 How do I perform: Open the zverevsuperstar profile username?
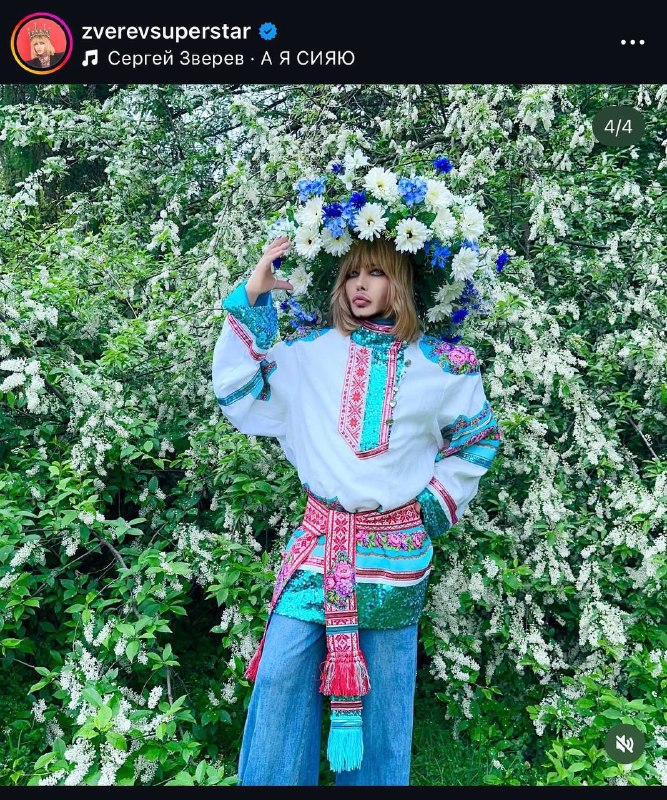point(166,32)
